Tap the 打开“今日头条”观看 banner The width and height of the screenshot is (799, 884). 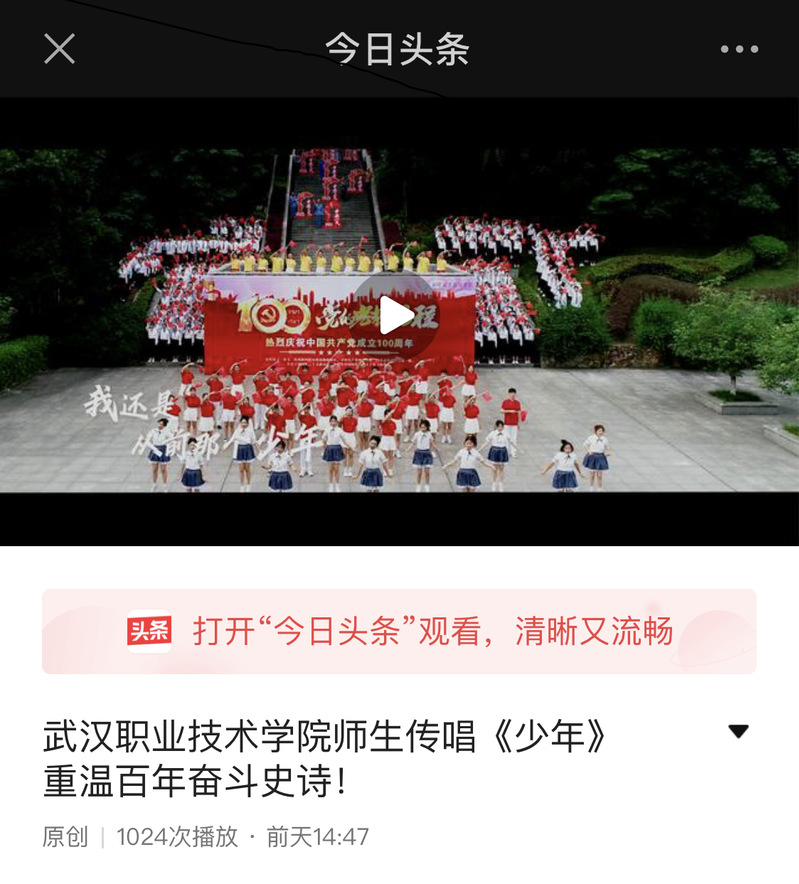point(399,631)
